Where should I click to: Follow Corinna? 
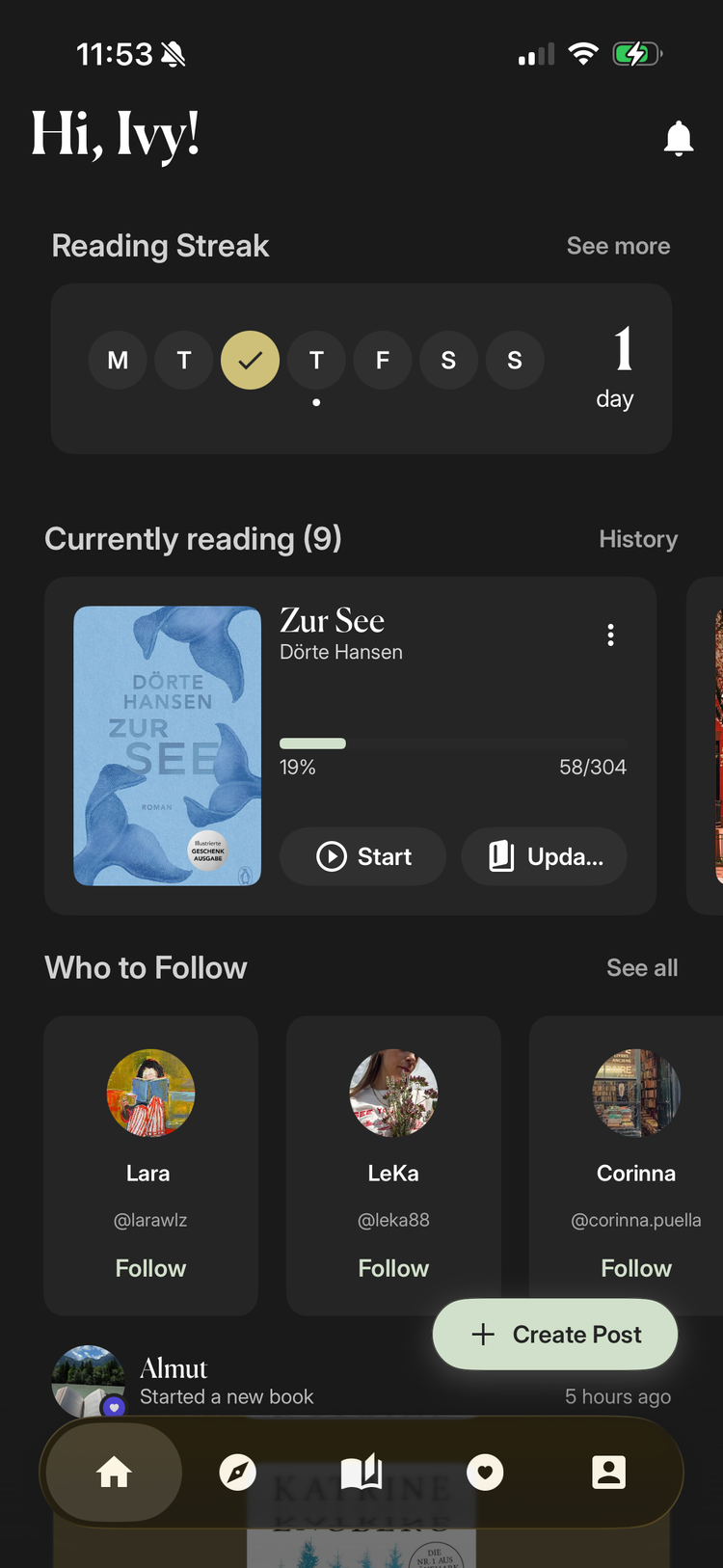pos(636,1268)
